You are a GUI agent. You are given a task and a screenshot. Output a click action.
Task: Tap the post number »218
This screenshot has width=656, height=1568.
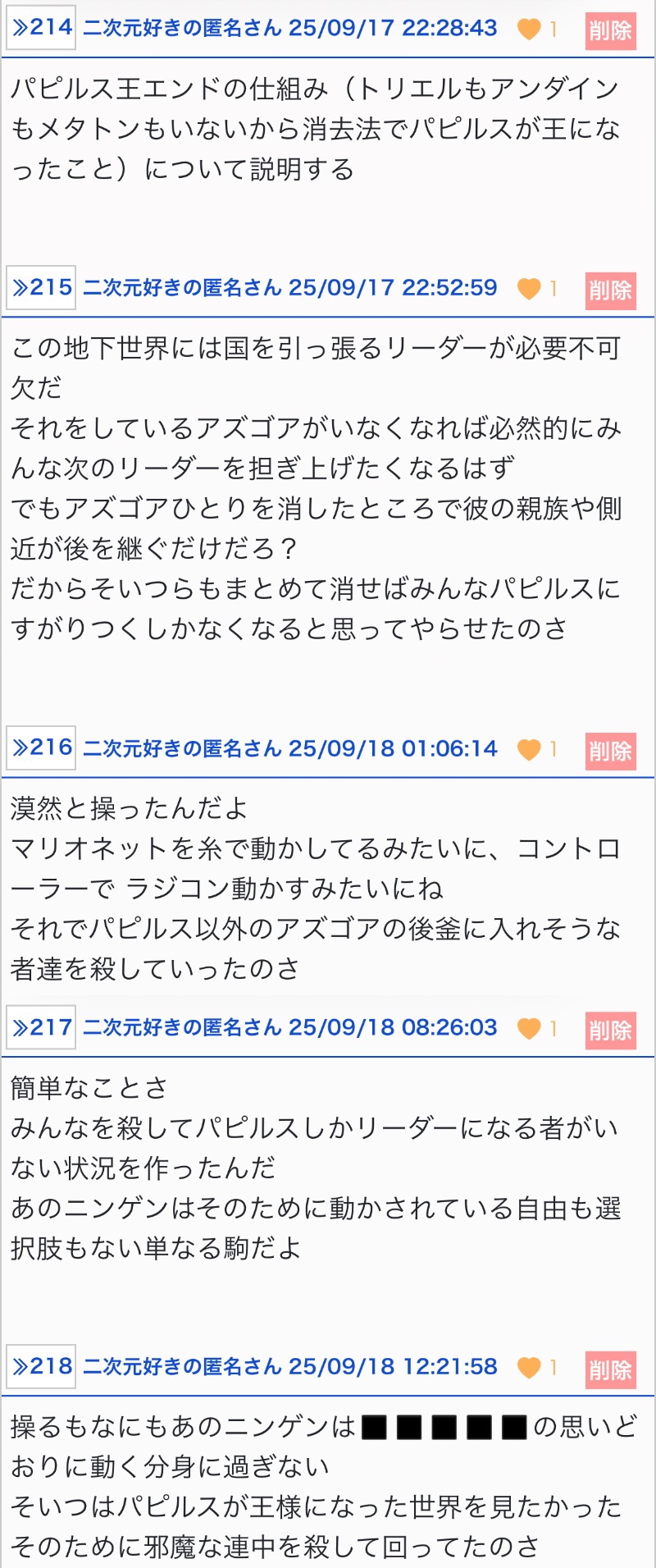coord(42,1367)
